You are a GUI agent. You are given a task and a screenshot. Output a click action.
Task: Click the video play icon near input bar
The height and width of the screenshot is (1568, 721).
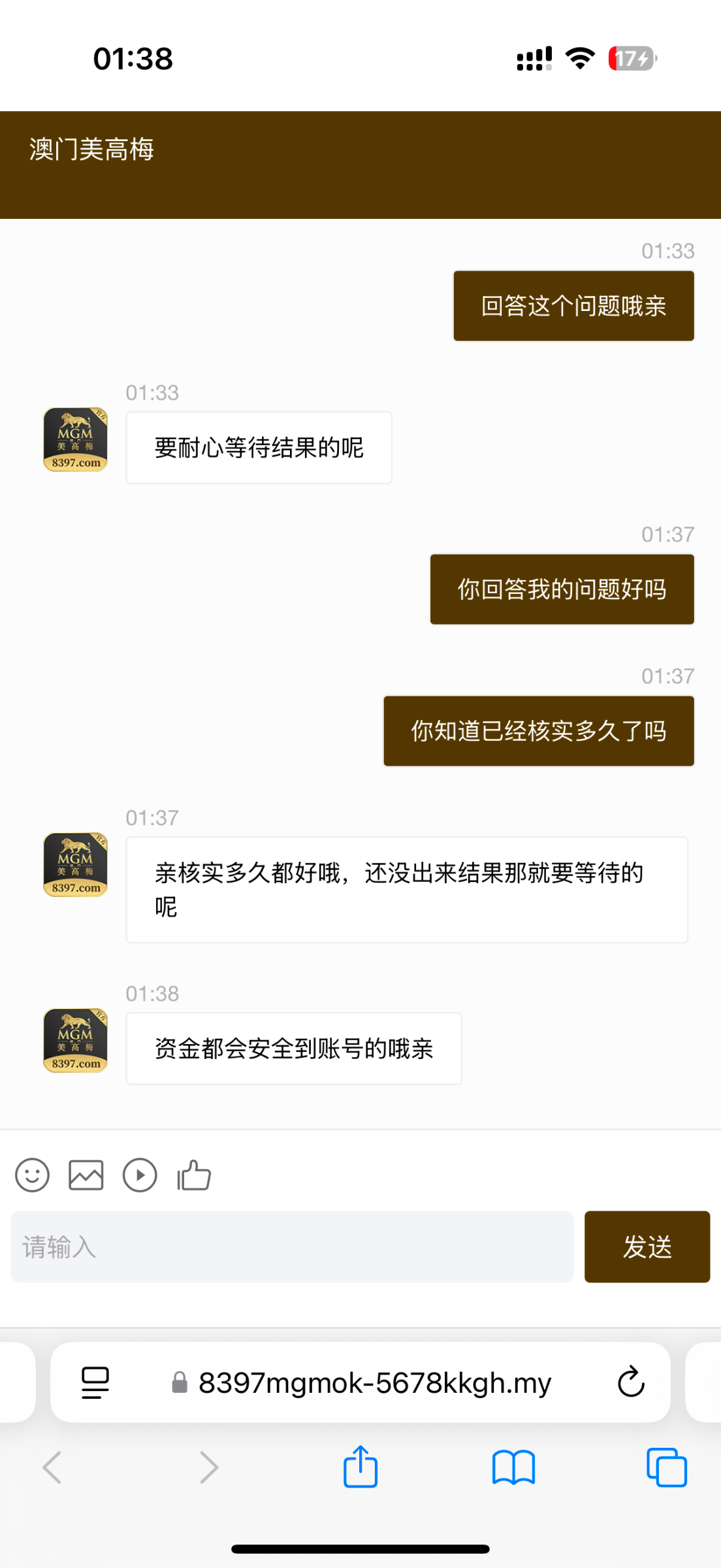140,1175
